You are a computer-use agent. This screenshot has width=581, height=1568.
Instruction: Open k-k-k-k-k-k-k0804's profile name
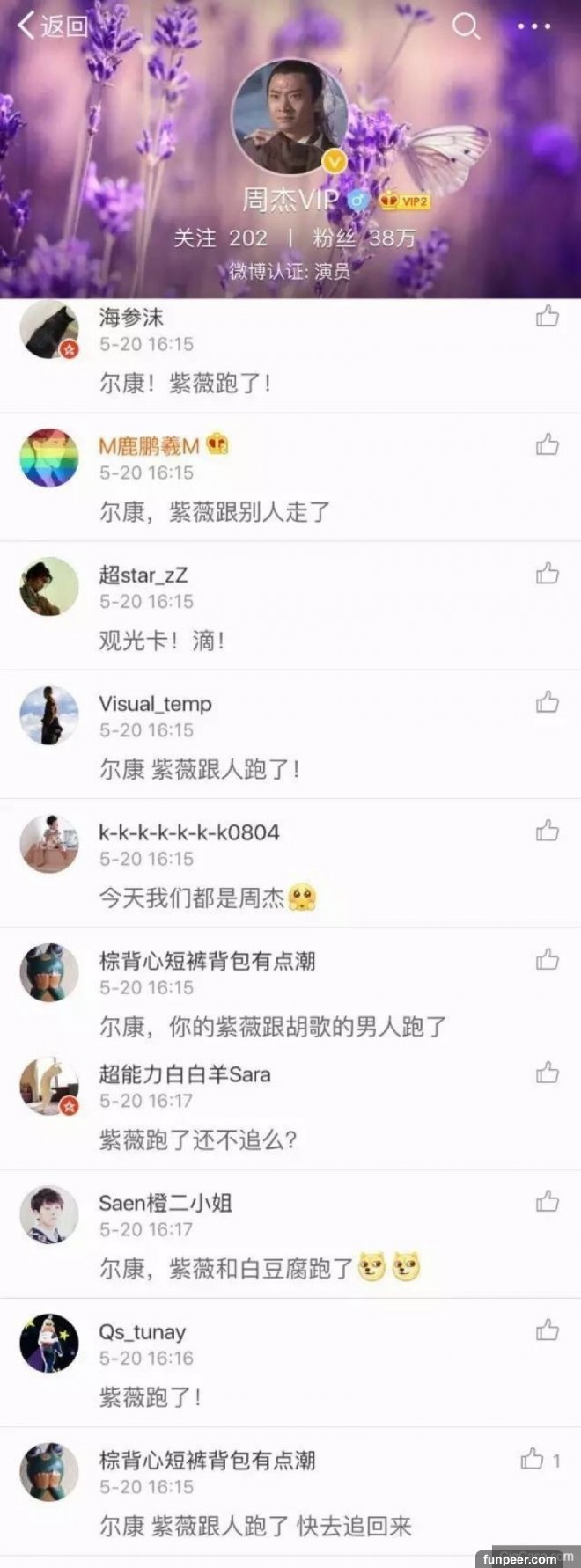tap(189, 832)
